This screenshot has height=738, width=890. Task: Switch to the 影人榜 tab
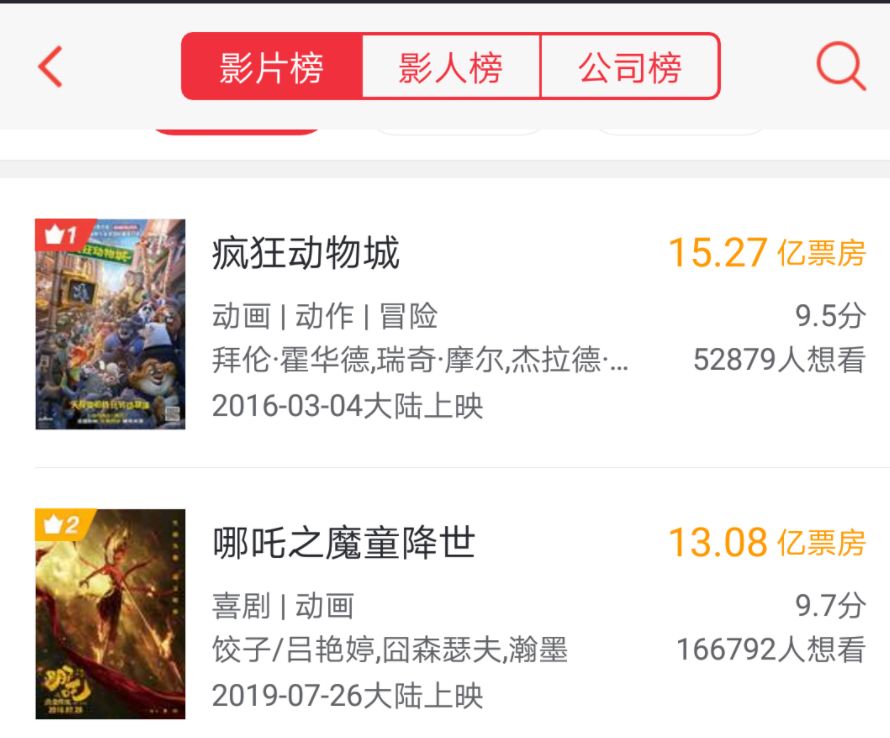pos(450,67)
